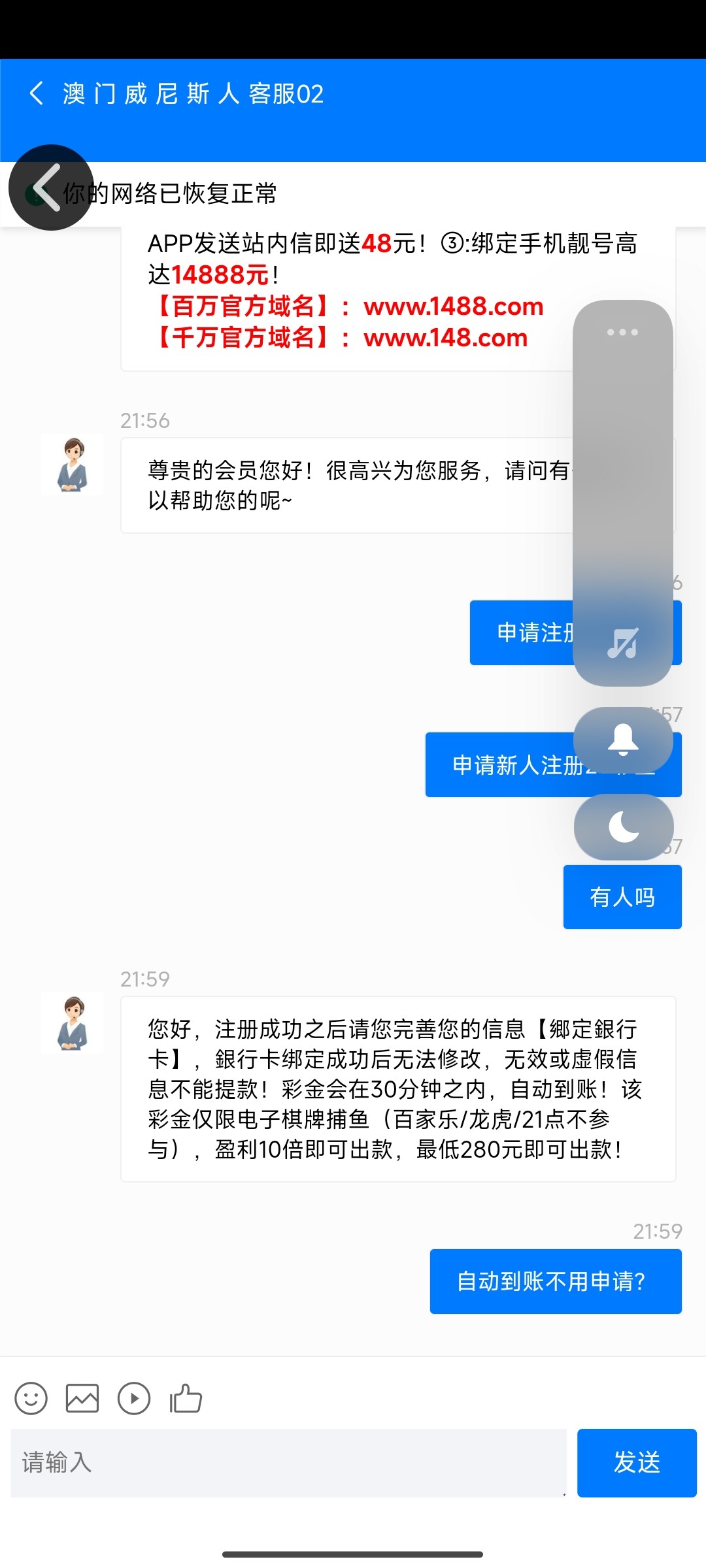Toggle the media mute music note icon

[x=622, y=644]
